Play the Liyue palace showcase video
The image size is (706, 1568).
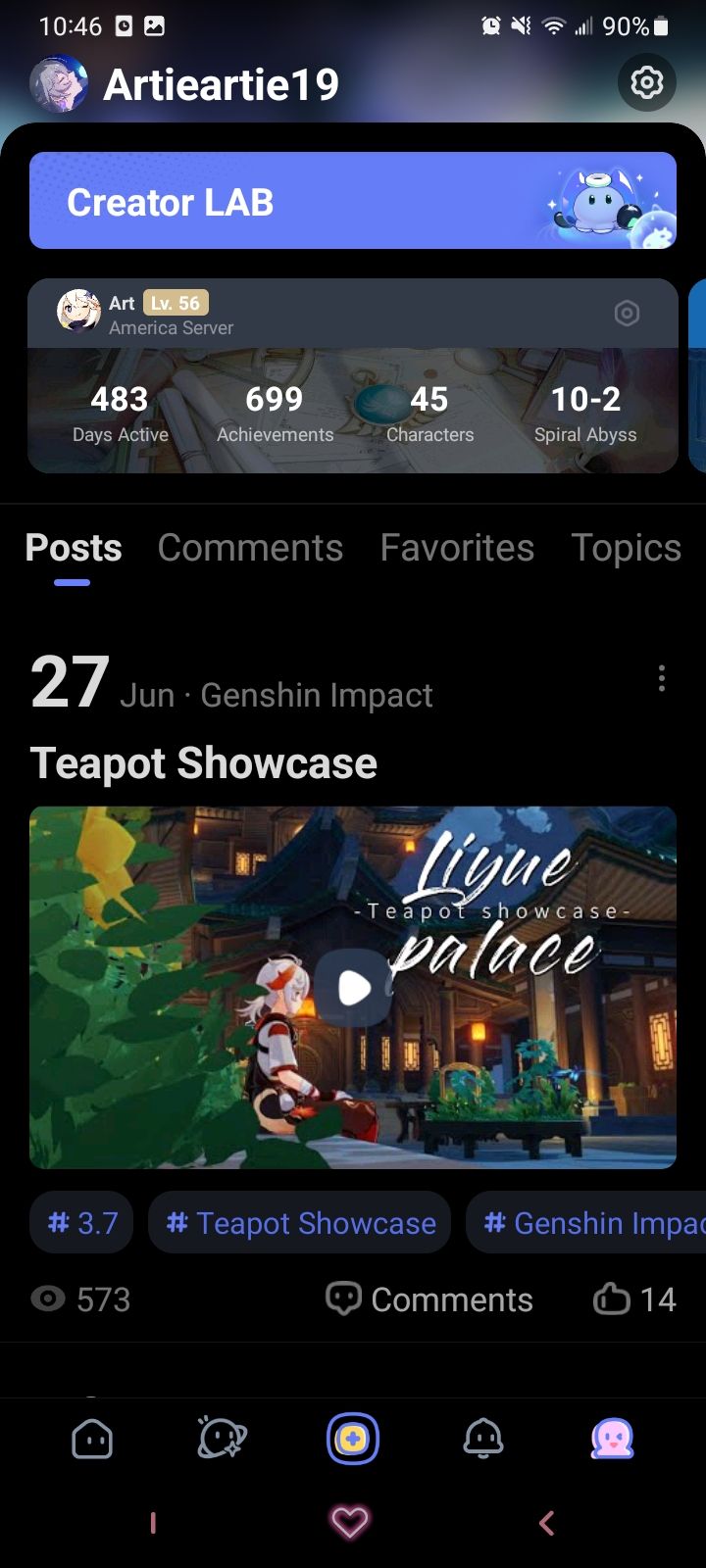coord(353,988)
